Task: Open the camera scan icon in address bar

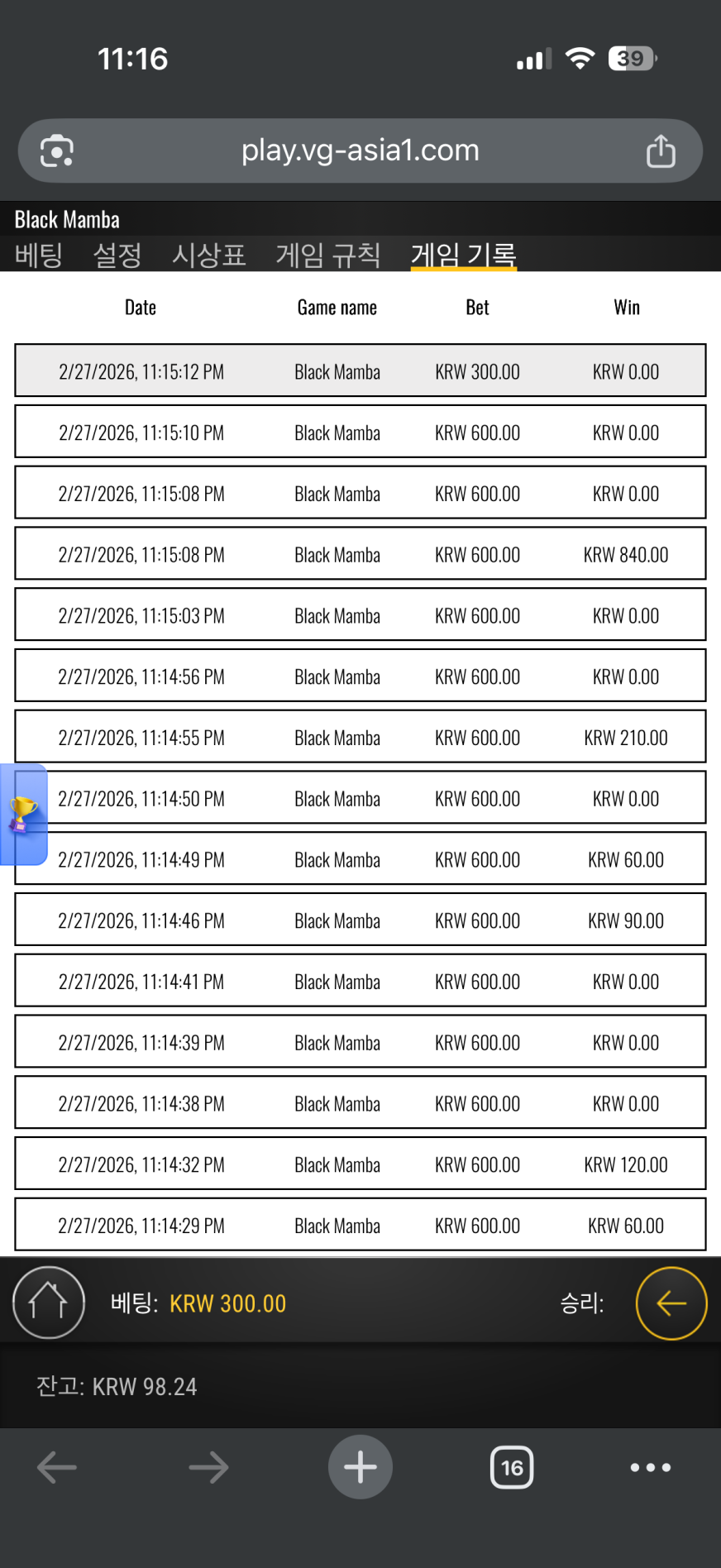Action: click(57, 151)
